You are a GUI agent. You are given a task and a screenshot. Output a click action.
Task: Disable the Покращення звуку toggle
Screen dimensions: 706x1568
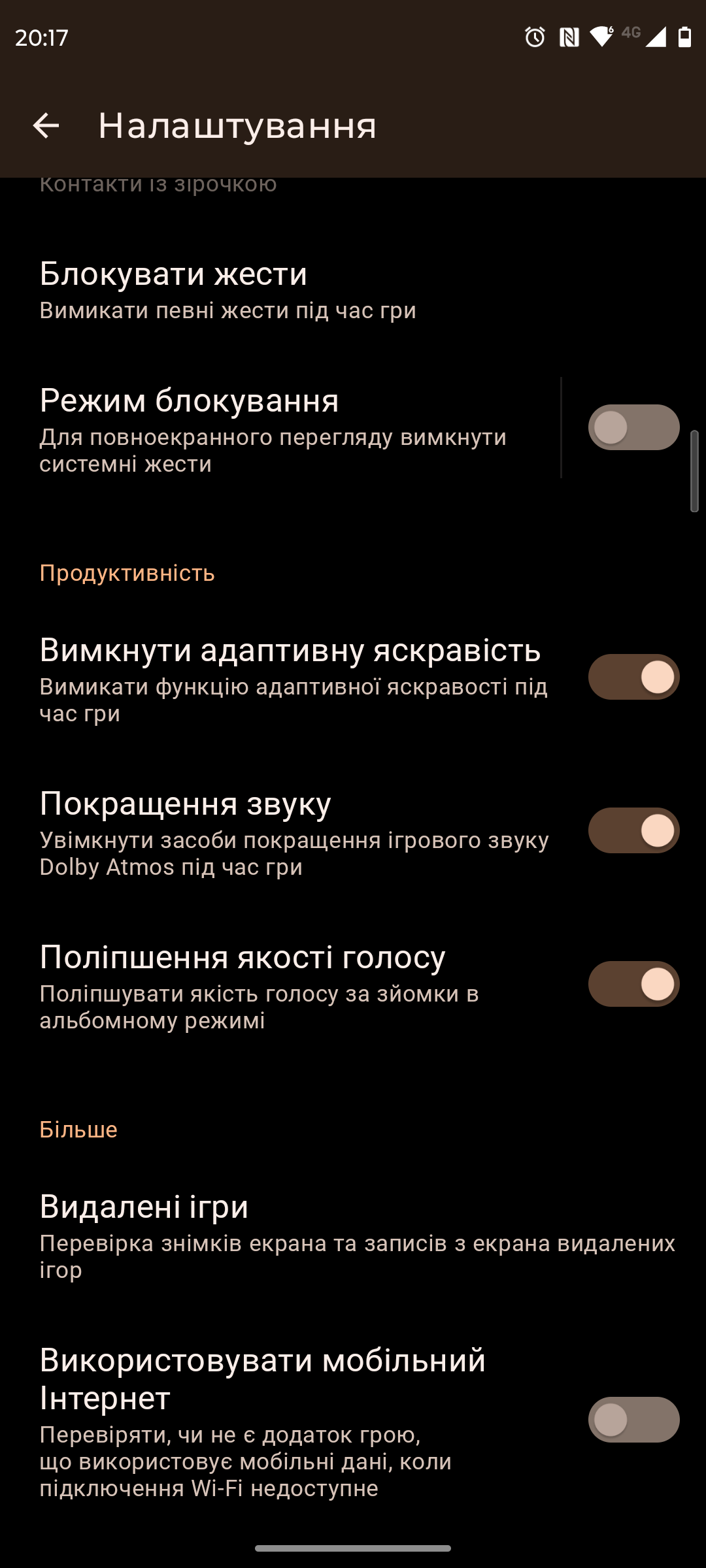[633, 830]
